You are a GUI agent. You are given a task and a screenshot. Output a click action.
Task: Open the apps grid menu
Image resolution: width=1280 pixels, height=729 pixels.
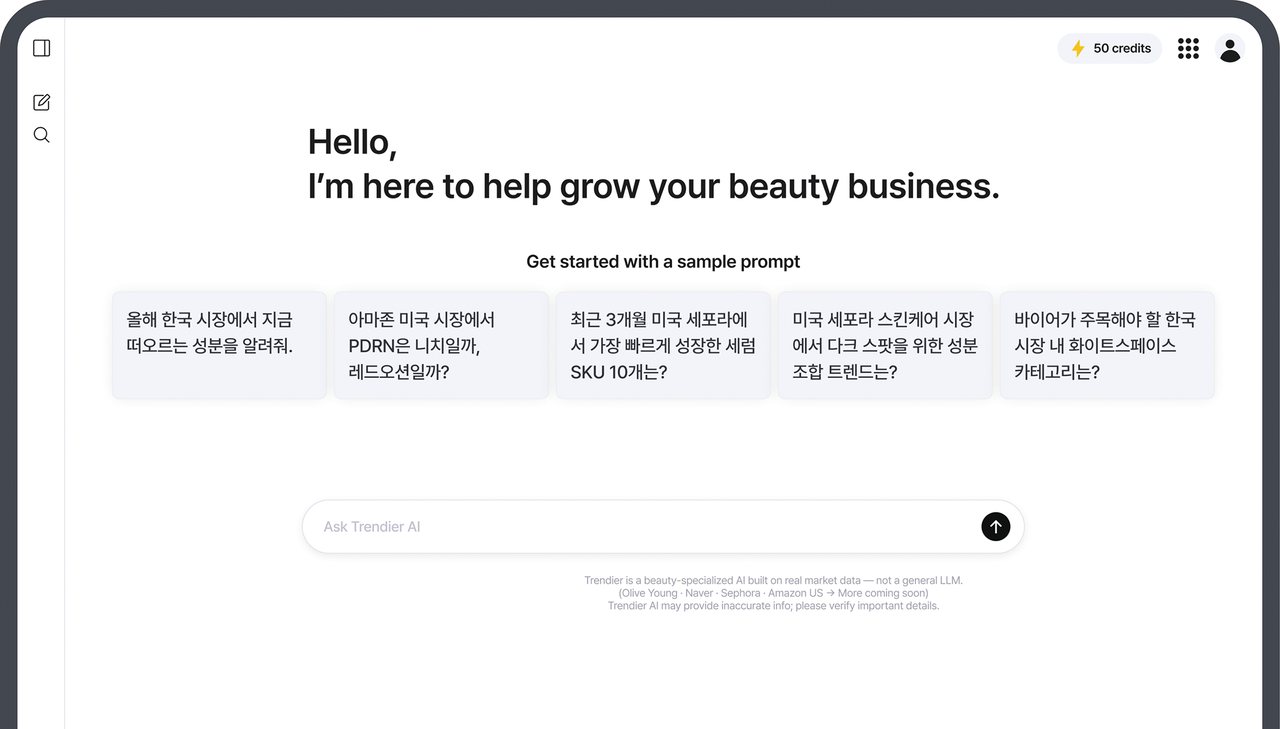pos(1188,48)
